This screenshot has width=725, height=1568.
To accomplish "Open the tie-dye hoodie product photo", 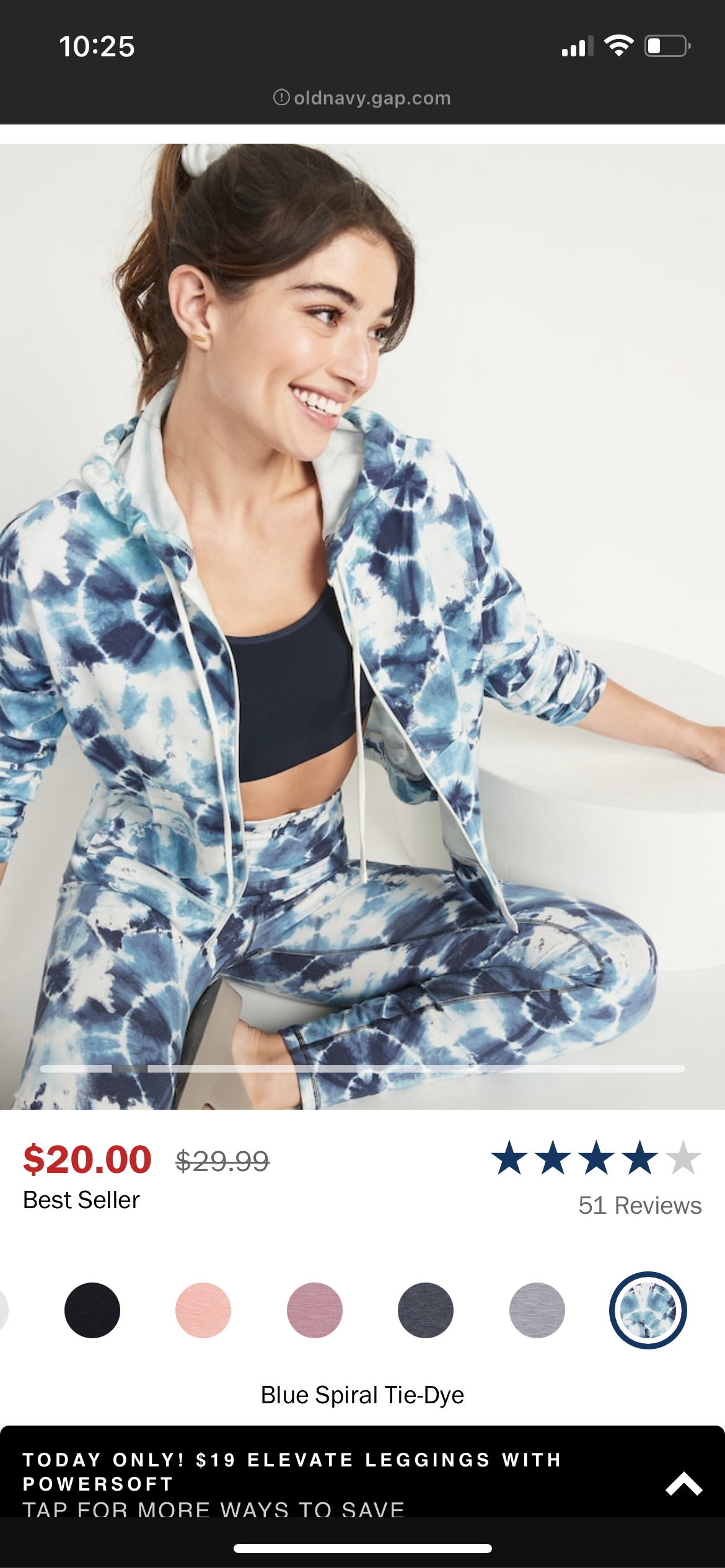I will (362, 626).
